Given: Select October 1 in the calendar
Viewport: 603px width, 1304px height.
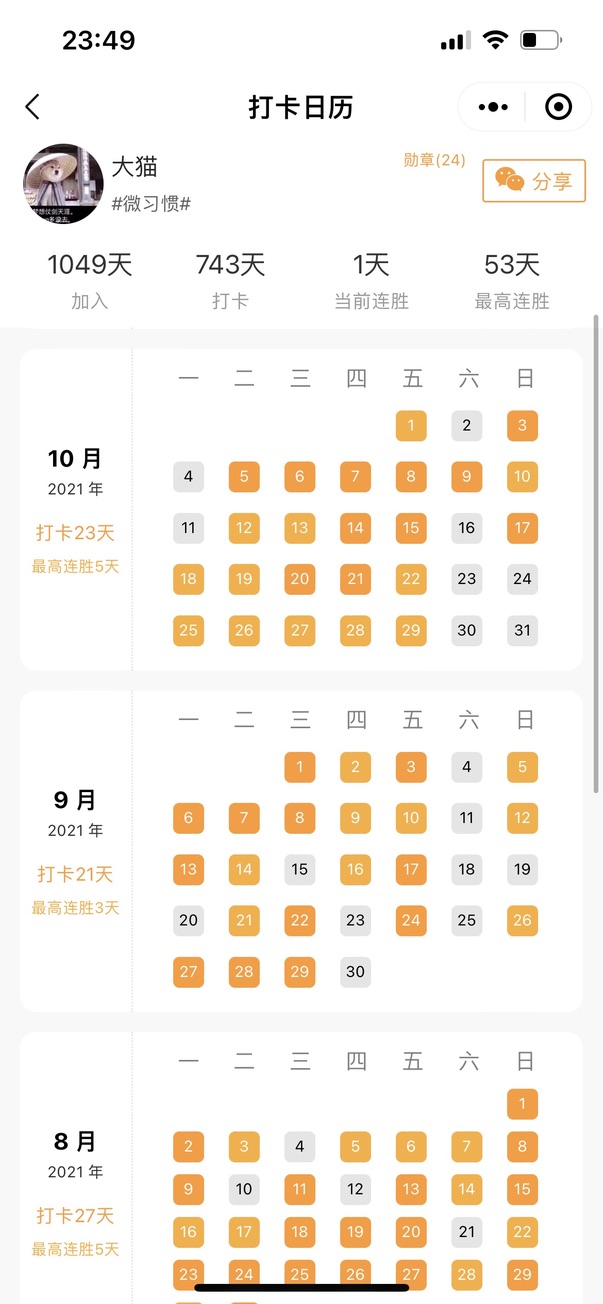Looking at the screenshot, I should (411, 425).
